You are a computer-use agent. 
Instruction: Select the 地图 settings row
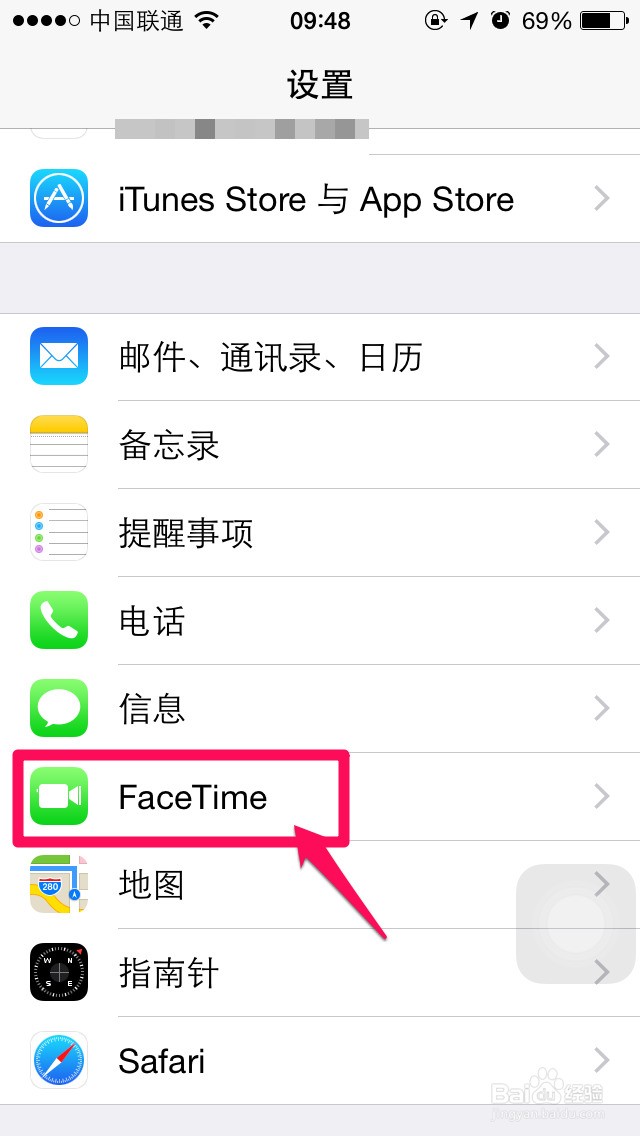pos(320,885)
